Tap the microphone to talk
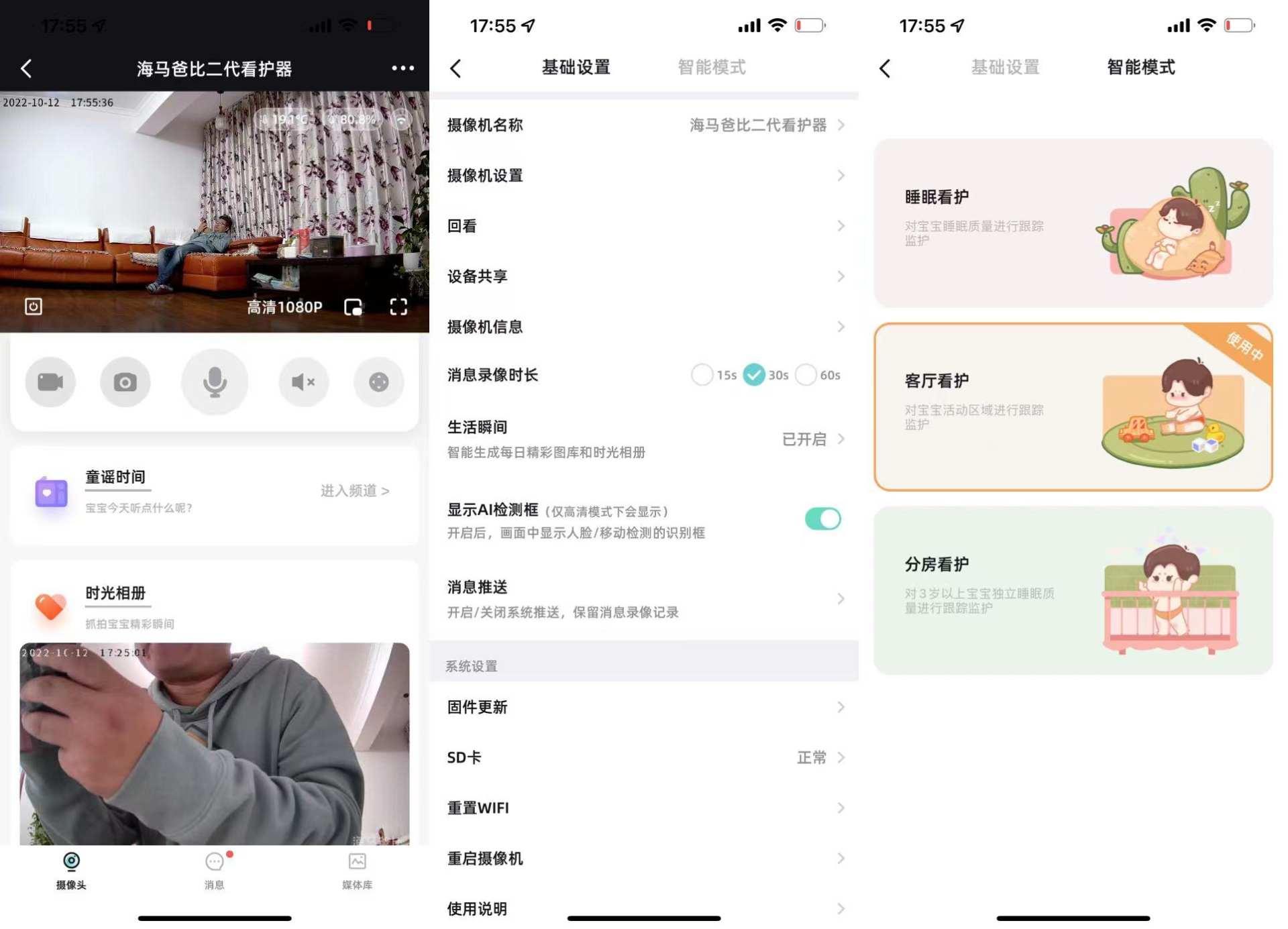This screenshot has height=929, width=1288. pyautogui.click(x=215, y=382)
